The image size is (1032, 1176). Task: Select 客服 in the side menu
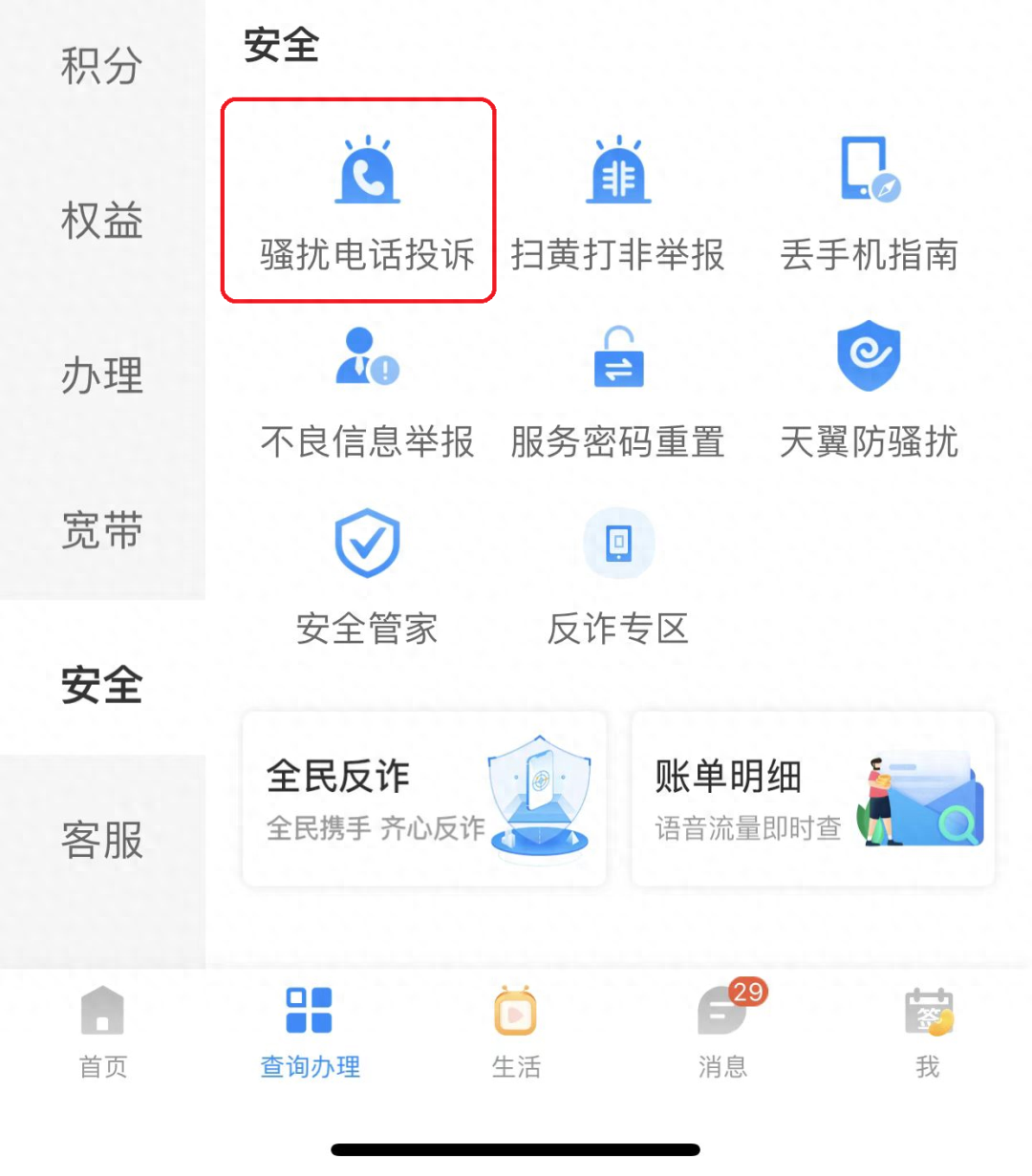[x=102, y=840]
